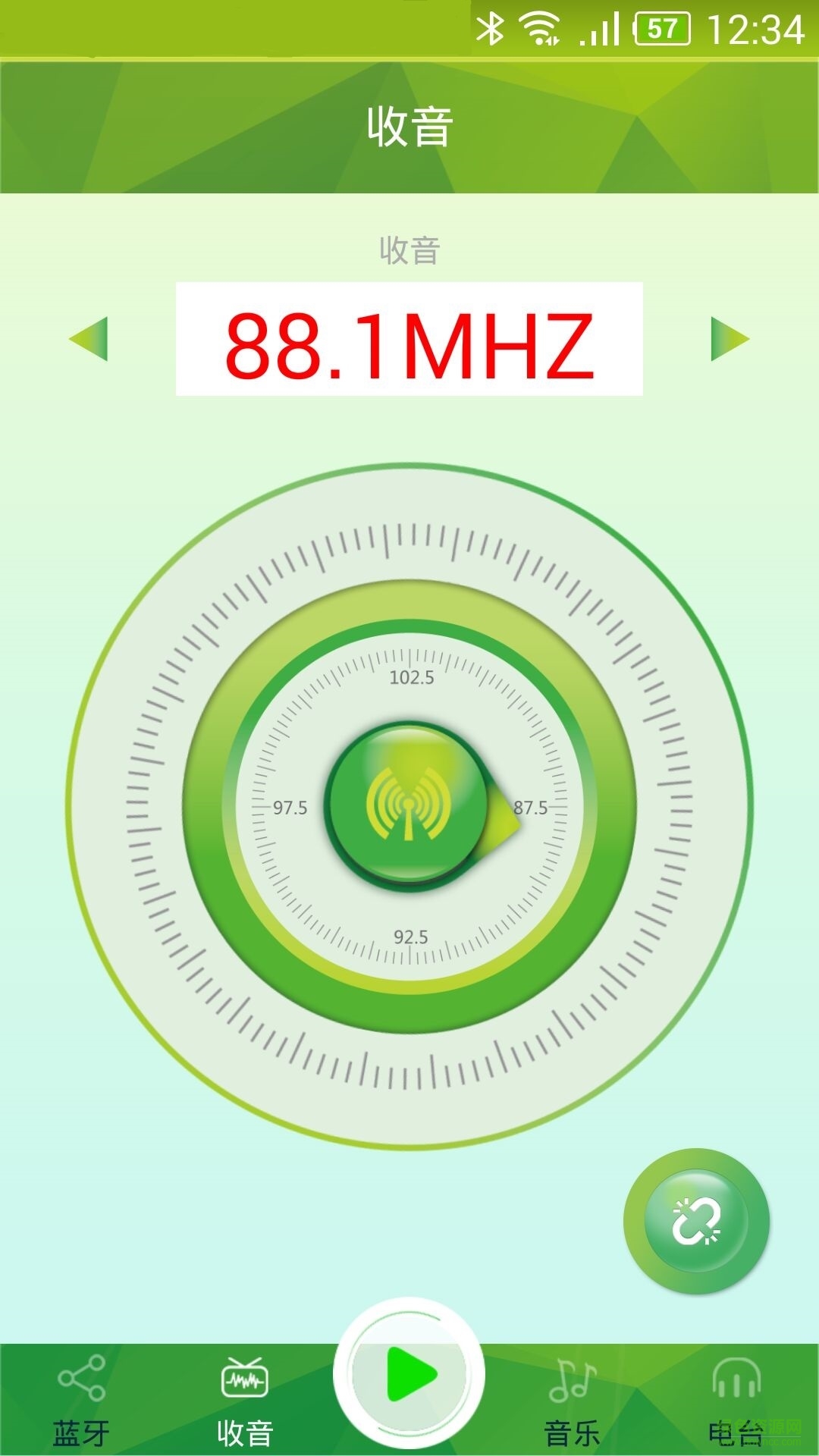Tap the right arrow to raise frequency
Image resolution: width=819 pixels, height=1456 pixels.
tap(730, 338)
